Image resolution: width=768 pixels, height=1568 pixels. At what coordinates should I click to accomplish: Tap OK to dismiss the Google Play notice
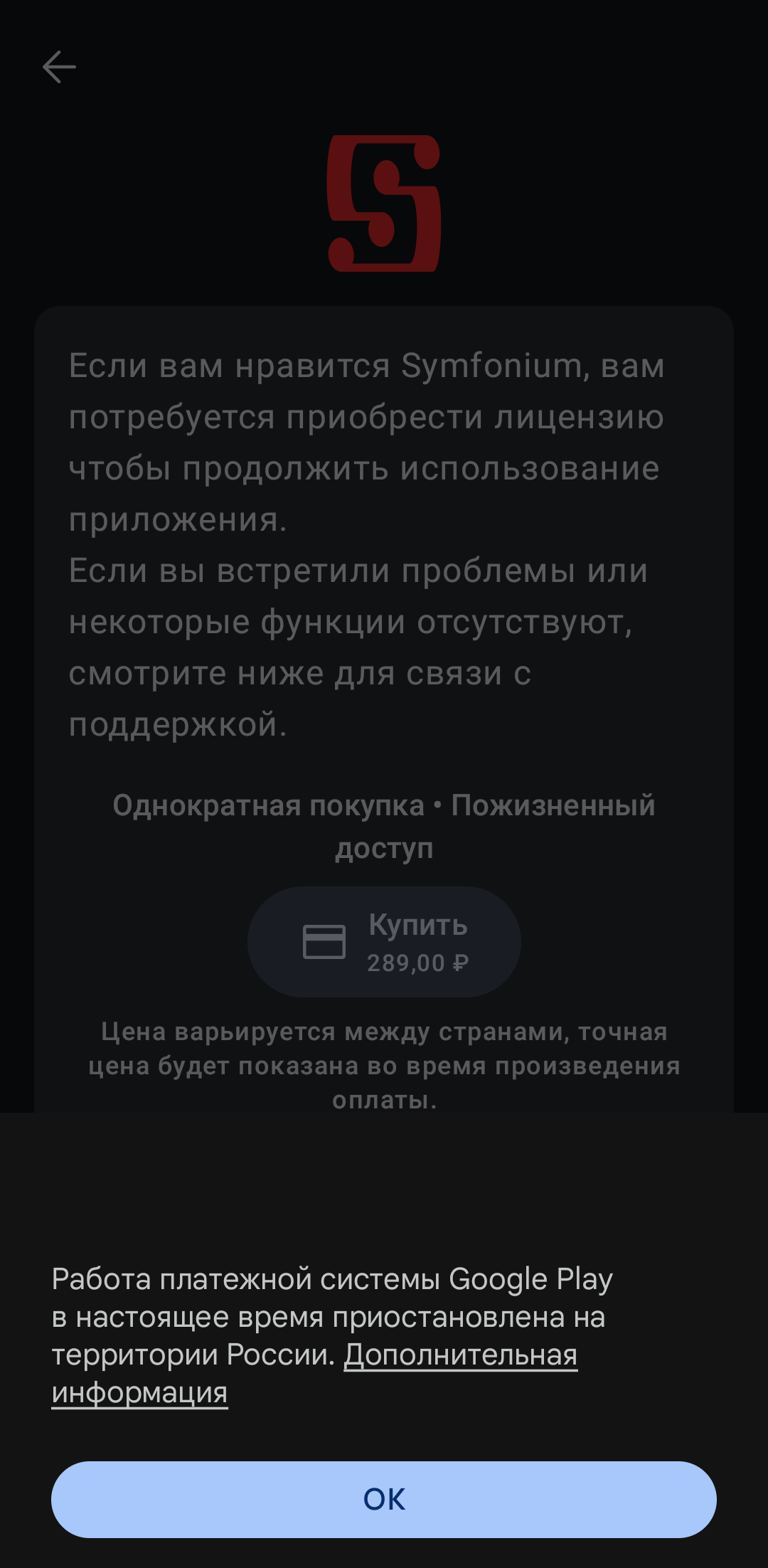tap(384, 1499)
